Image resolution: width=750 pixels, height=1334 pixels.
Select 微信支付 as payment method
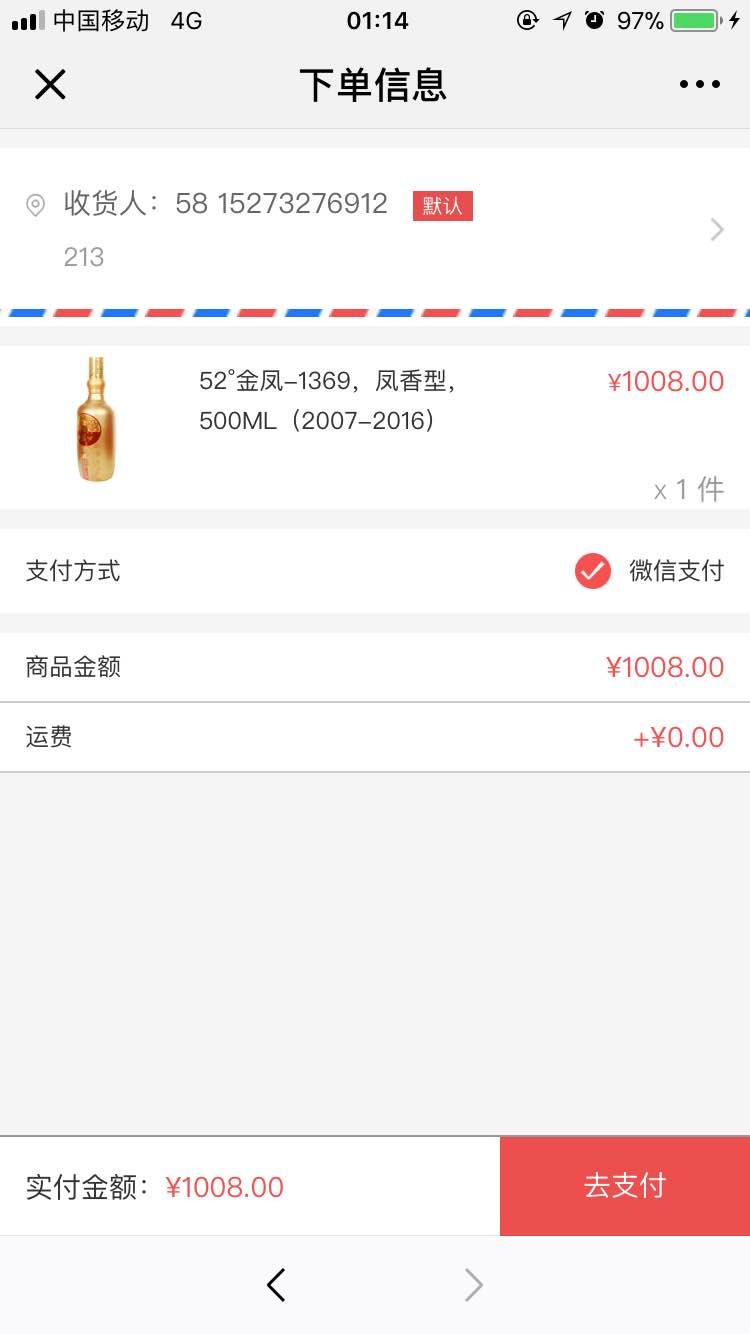point(593,571)
